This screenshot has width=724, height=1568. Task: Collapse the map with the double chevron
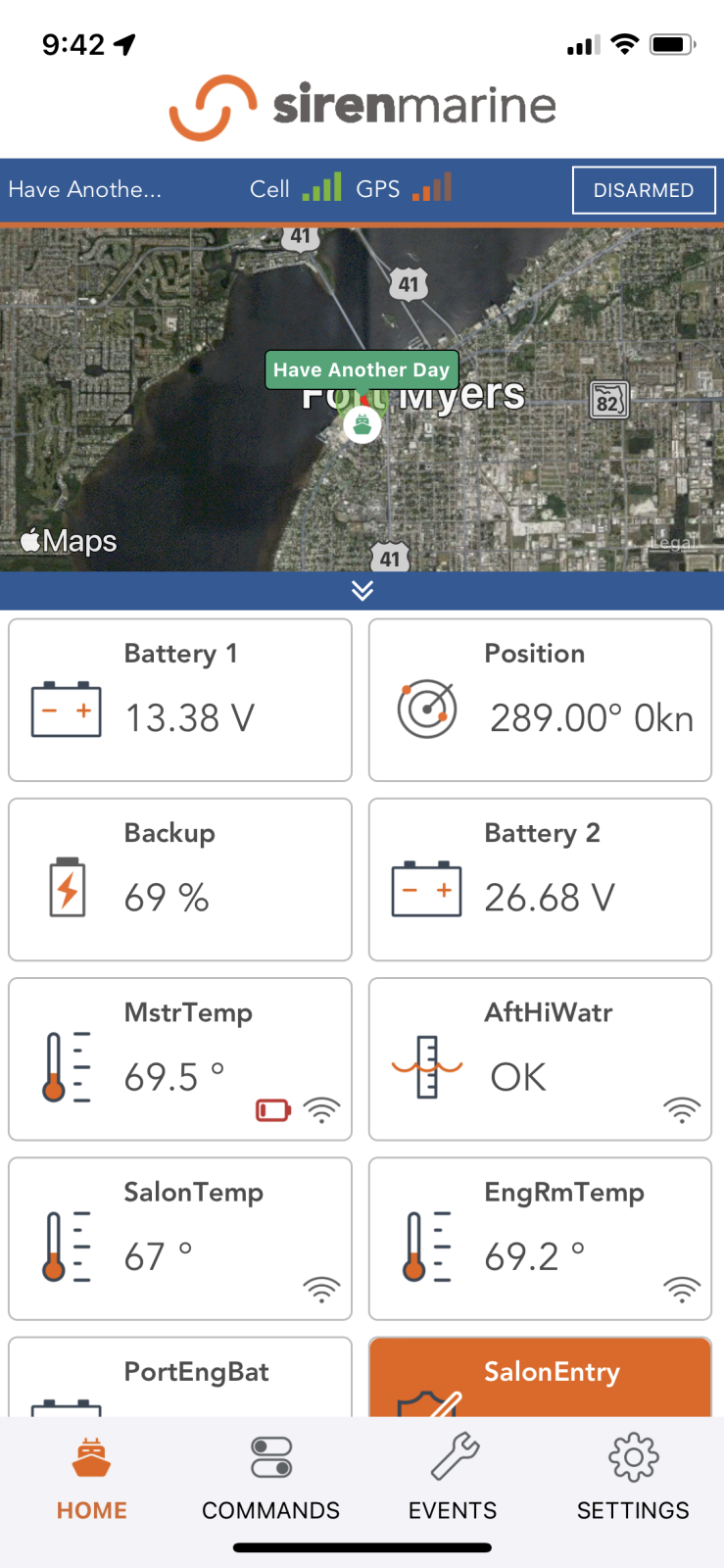[x=362, y=590]
